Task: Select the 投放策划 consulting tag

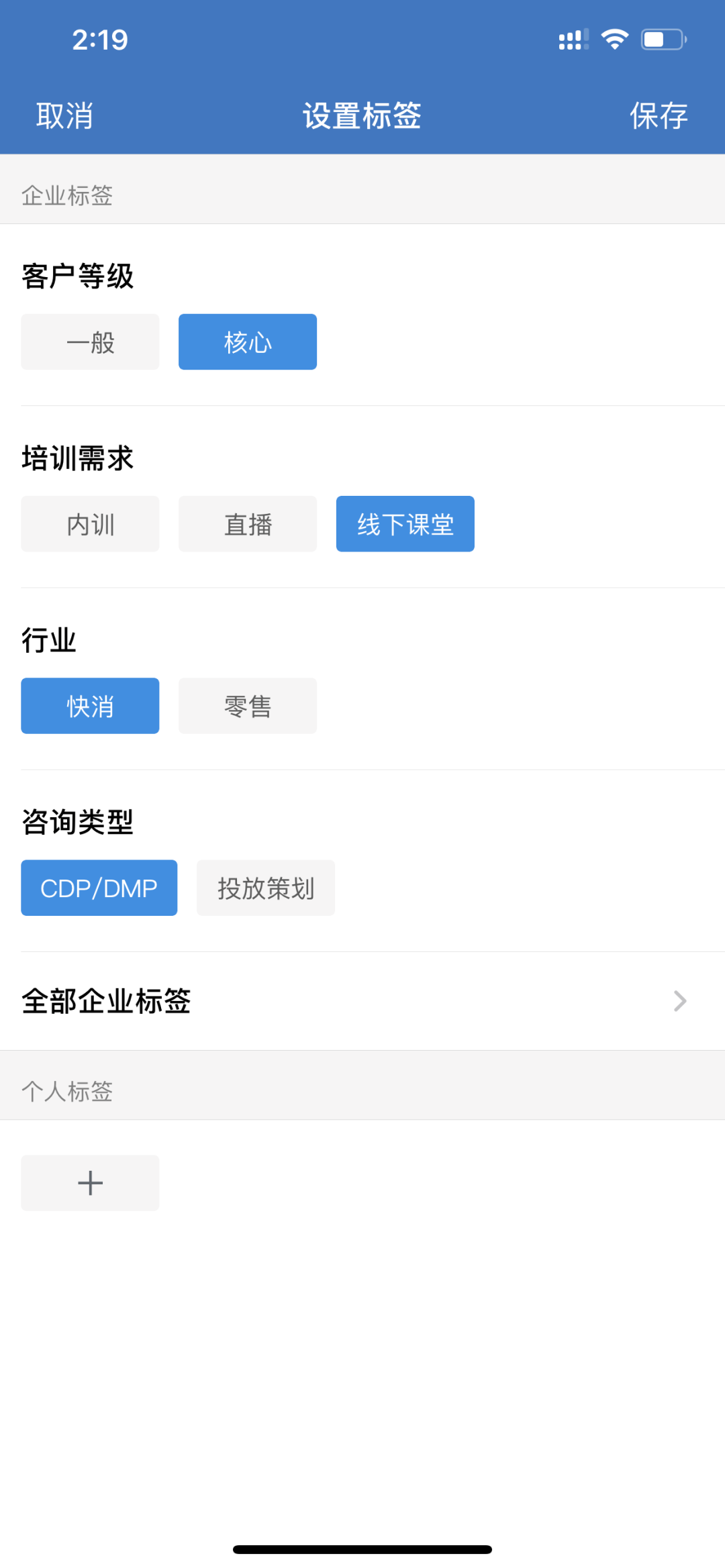Action: [266, 888]
